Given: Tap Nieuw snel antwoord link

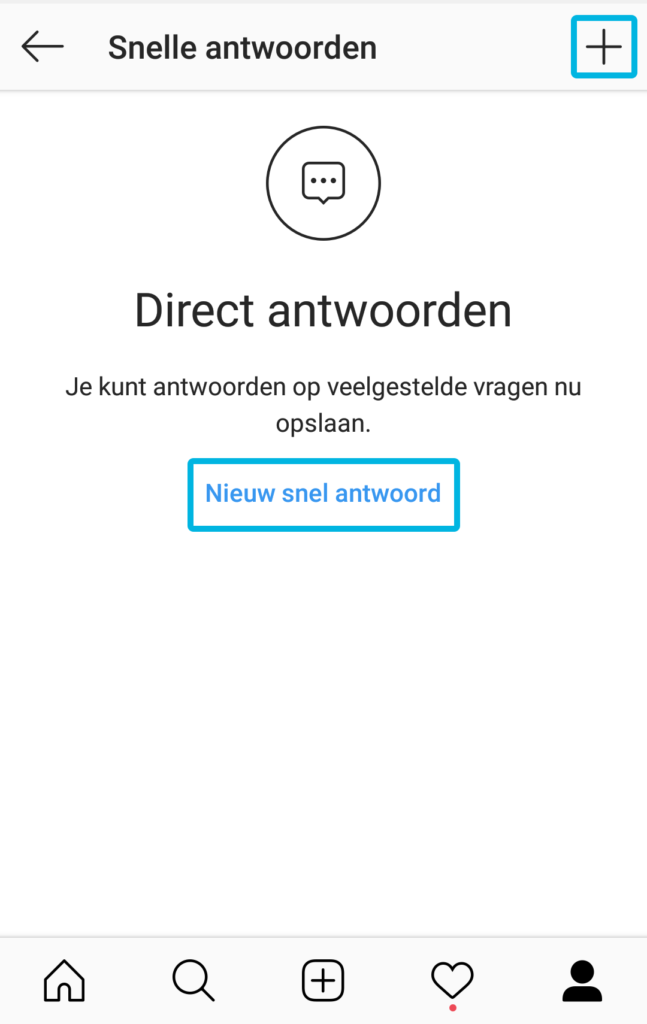Looking at the screenshot, I should tap(323, 493).
